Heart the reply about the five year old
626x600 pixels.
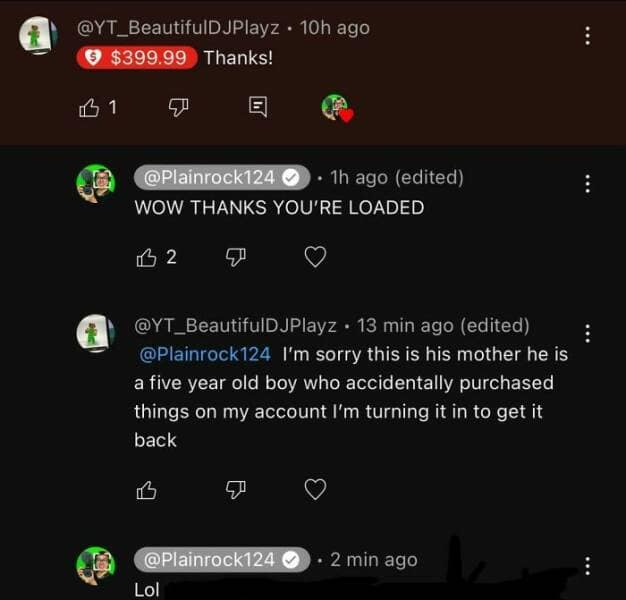pos(315,489)
